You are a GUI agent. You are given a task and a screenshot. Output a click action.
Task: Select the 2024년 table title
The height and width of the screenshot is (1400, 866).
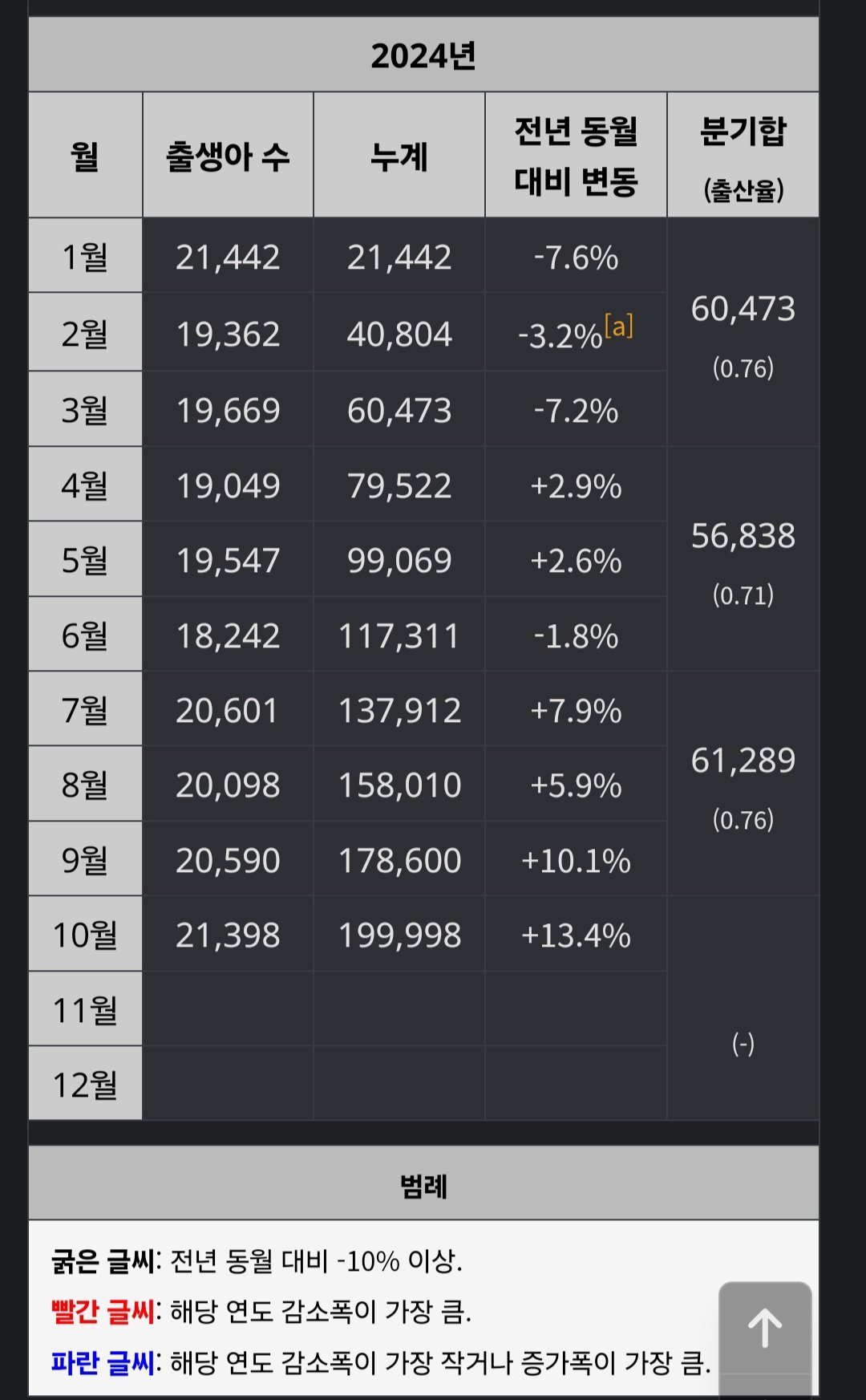pyautogui.click(x=423, y=55)
